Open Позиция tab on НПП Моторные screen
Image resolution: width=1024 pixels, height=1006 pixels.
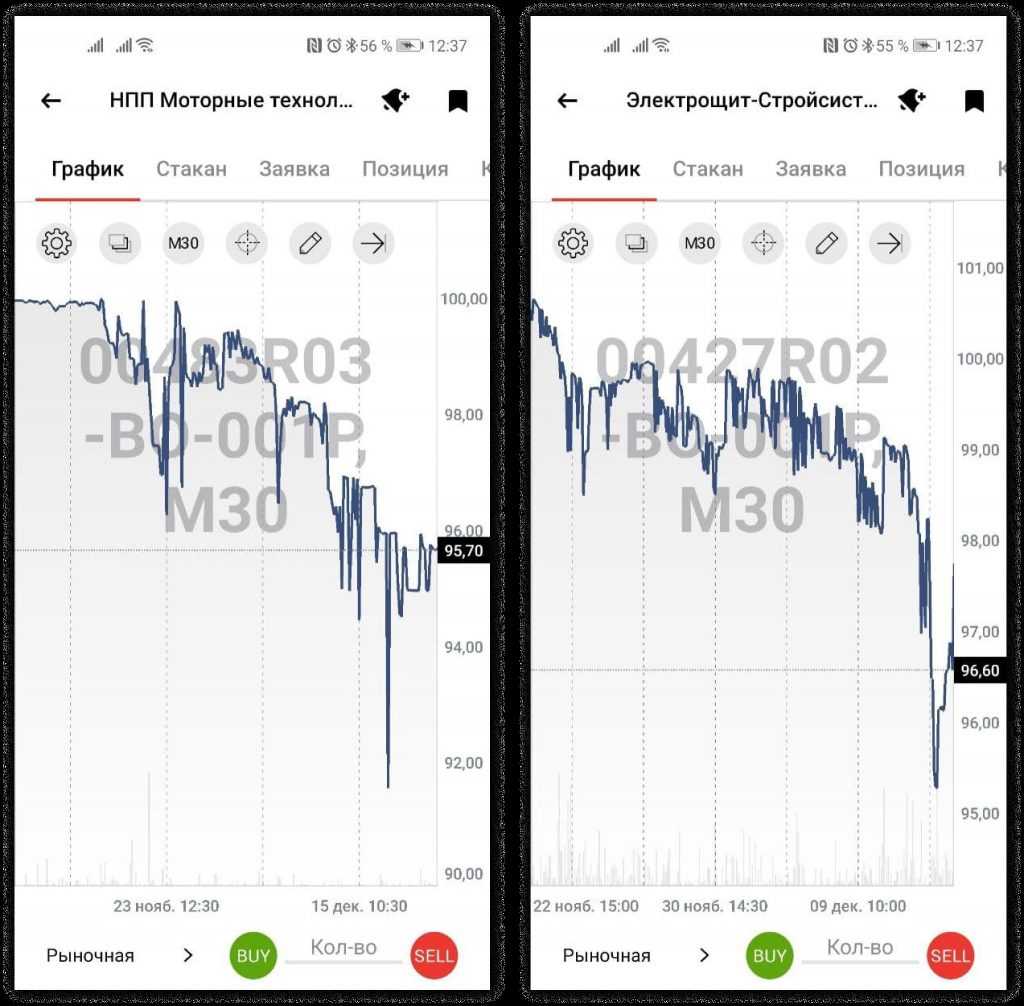404,169
